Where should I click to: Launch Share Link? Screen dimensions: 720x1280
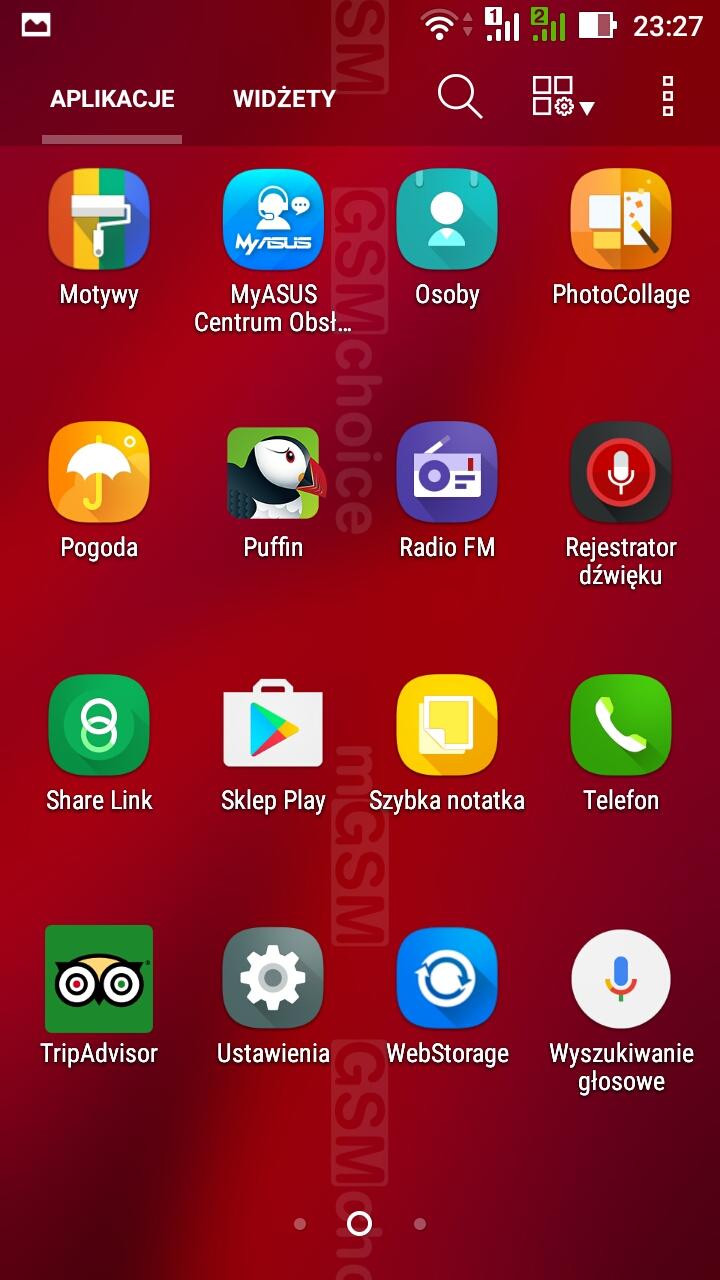[x=99, y=725]
